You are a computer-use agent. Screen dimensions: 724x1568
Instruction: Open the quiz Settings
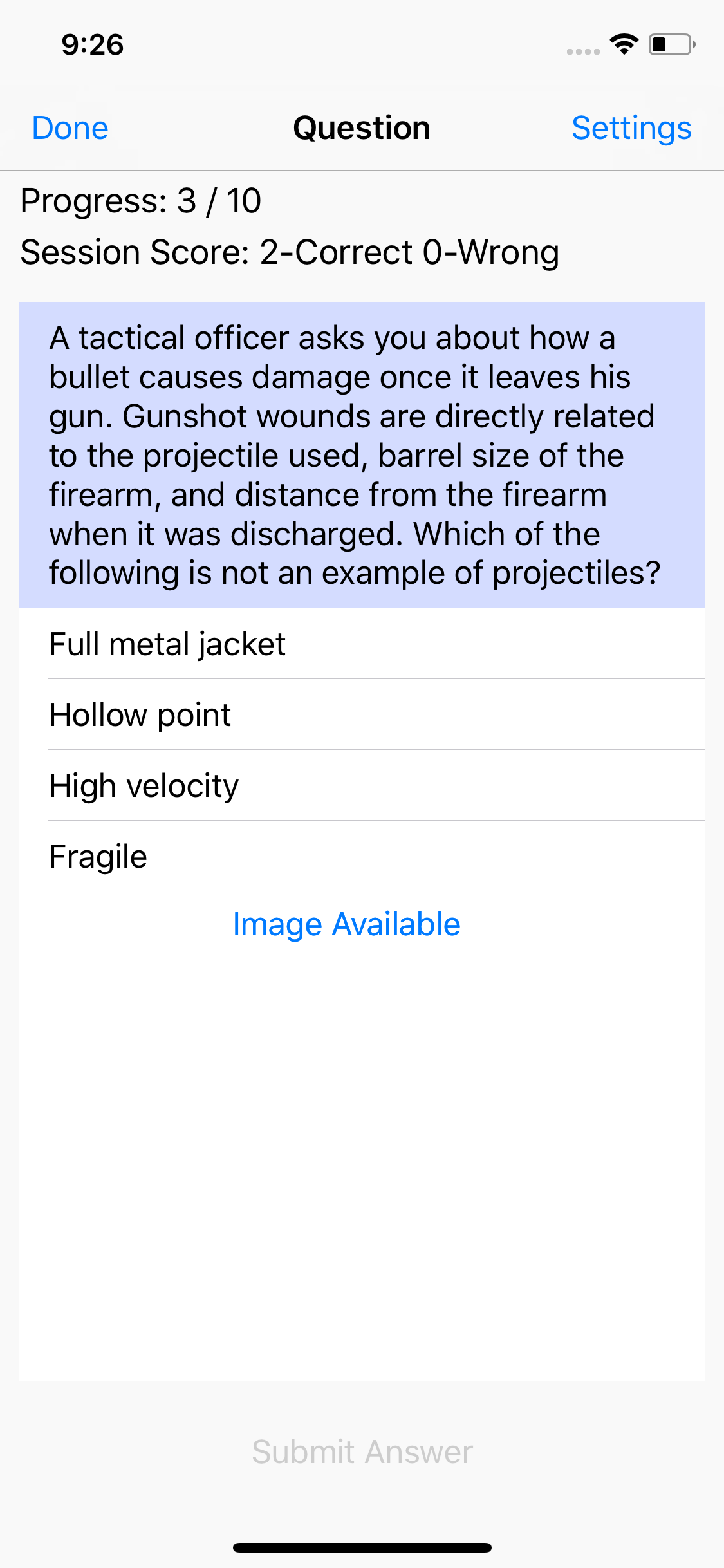(x=631, y=128)
